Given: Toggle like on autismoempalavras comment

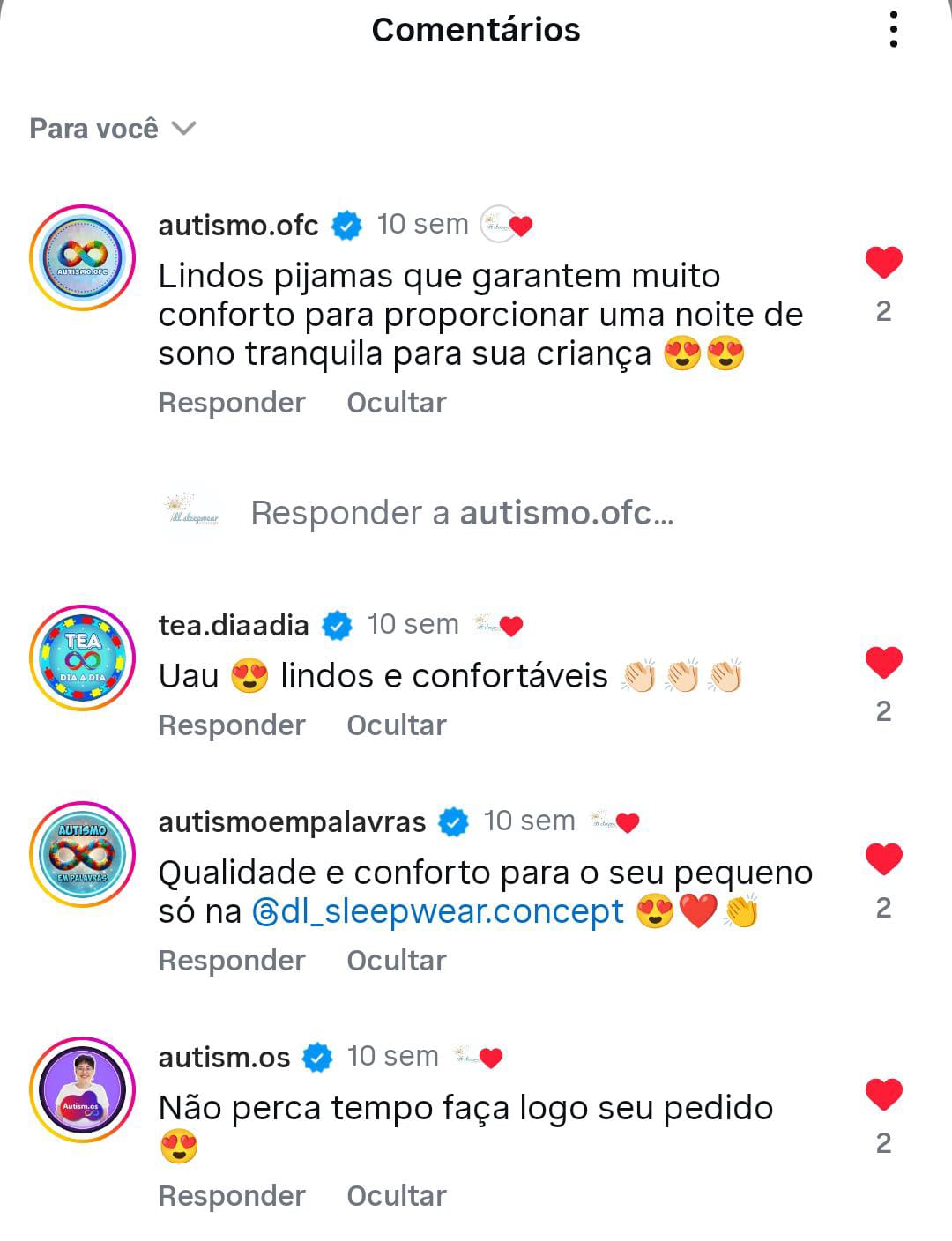Looking at the screenshot, I should tap(883, 859).
